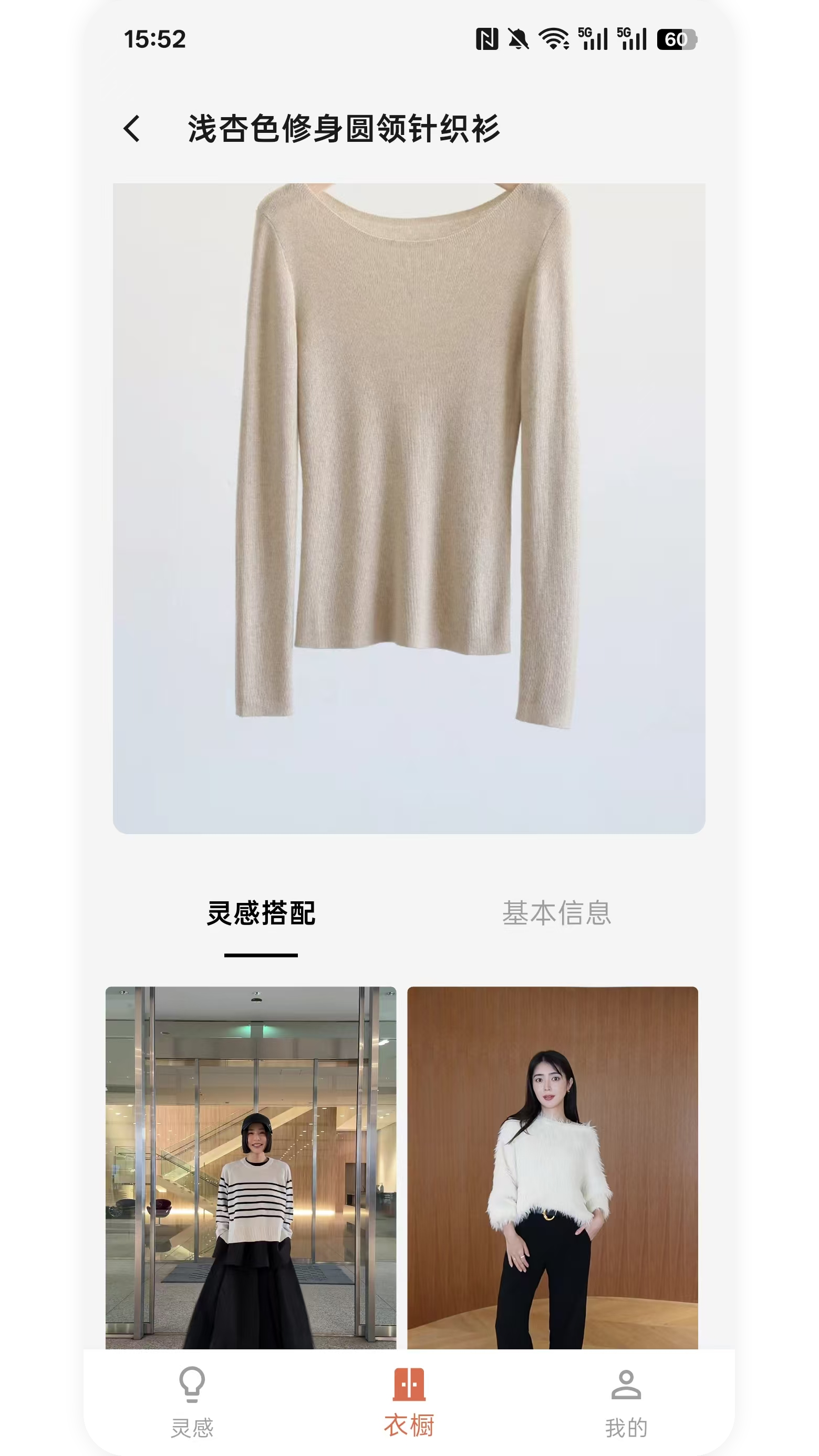Tap the 衣橱 label under the wardrobe icon
The width and height of the screenshot is (819, 1456).
(x=409, y=1424)
